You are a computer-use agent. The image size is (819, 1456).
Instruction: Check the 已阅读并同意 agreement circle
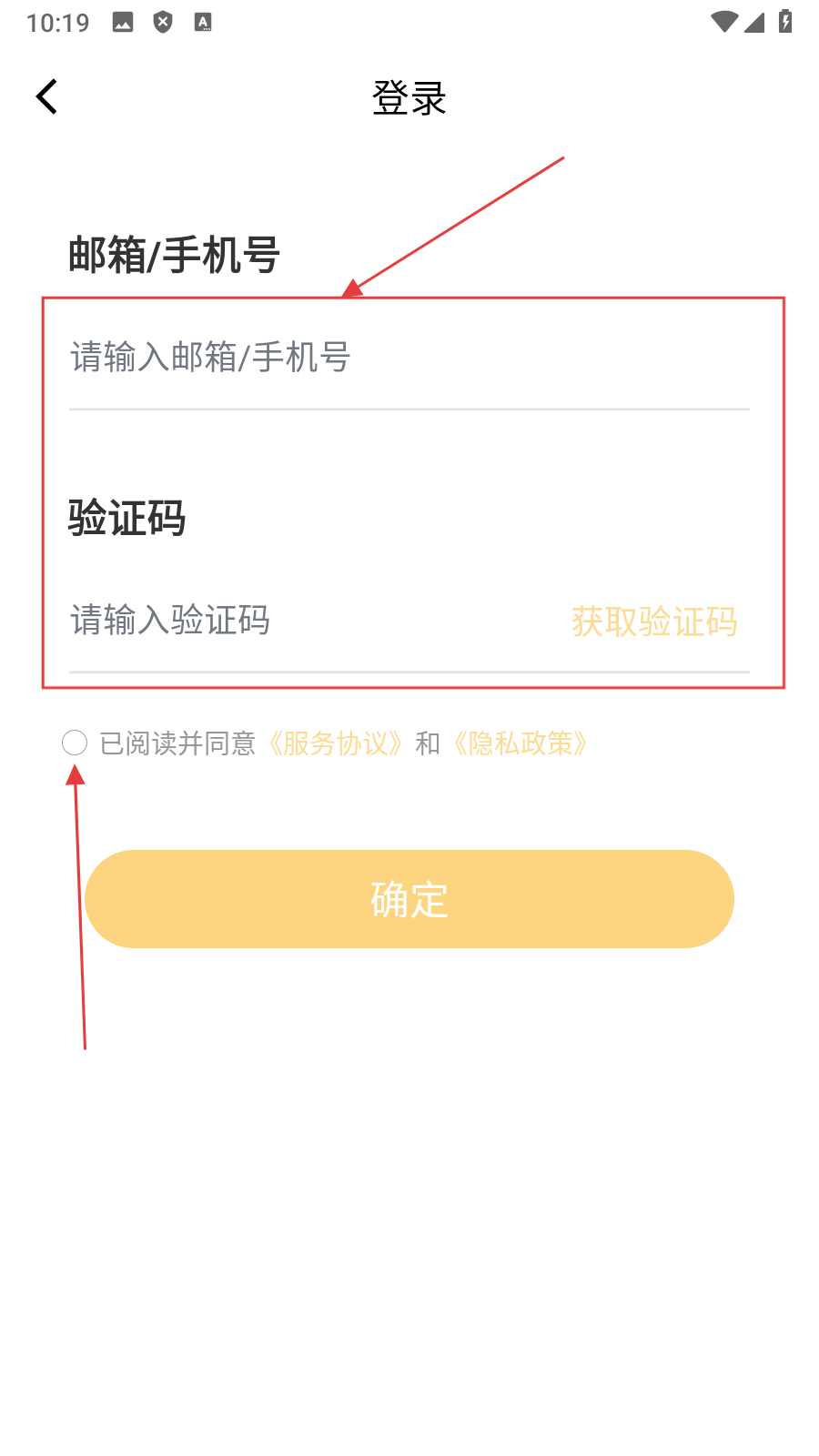click(x=75, y=743)
